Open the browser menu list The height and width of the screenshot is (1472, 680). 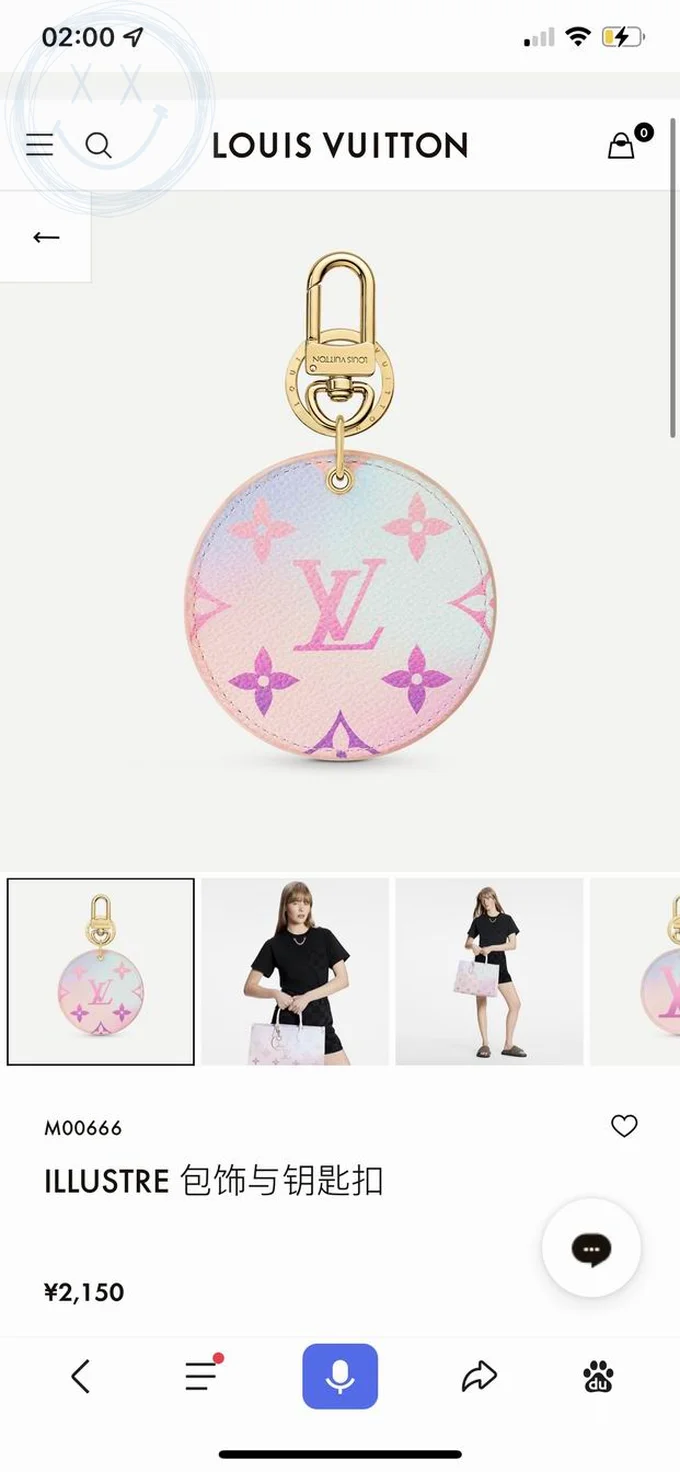[202, 1377]
